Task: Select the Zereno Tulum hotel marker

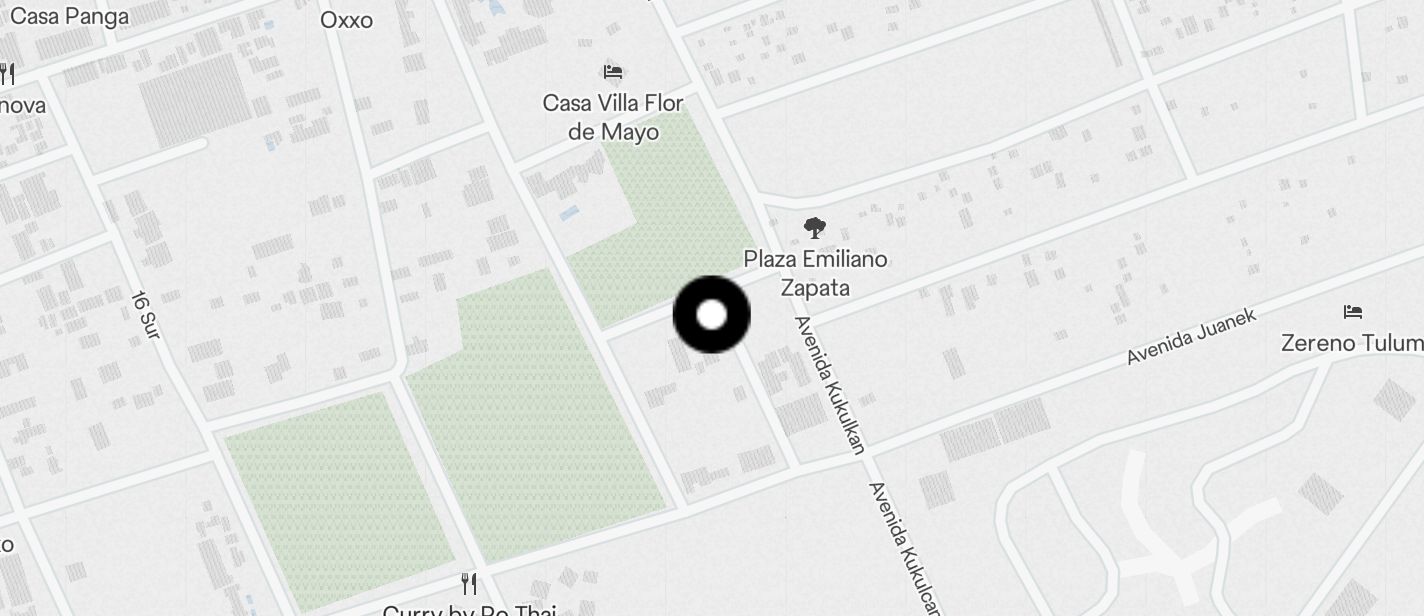Action: [1353, 312]
